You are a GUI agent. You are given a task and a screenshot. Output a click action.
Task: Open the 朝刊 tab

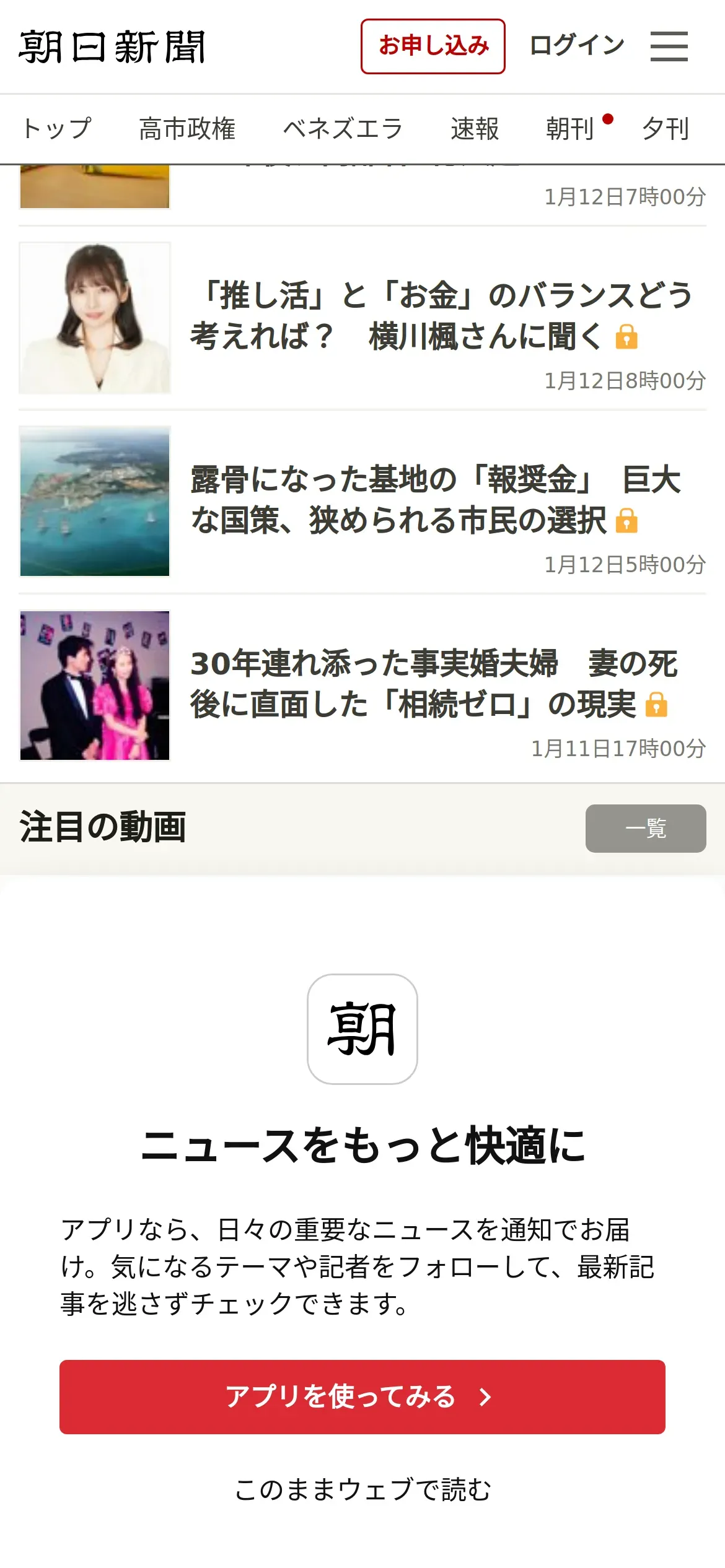coord(570,129)
